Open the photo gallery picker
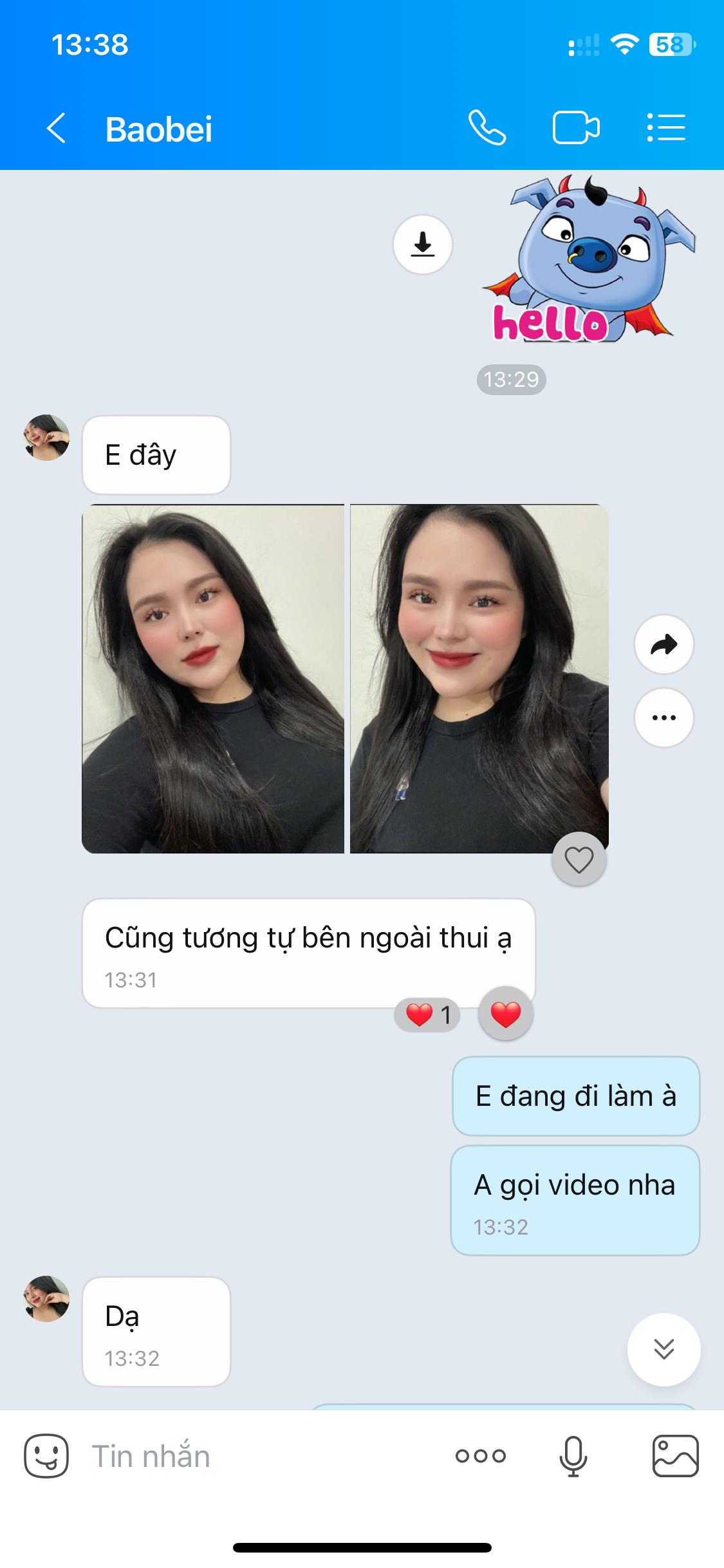724x1568 pixels. tap(675, 1456)
